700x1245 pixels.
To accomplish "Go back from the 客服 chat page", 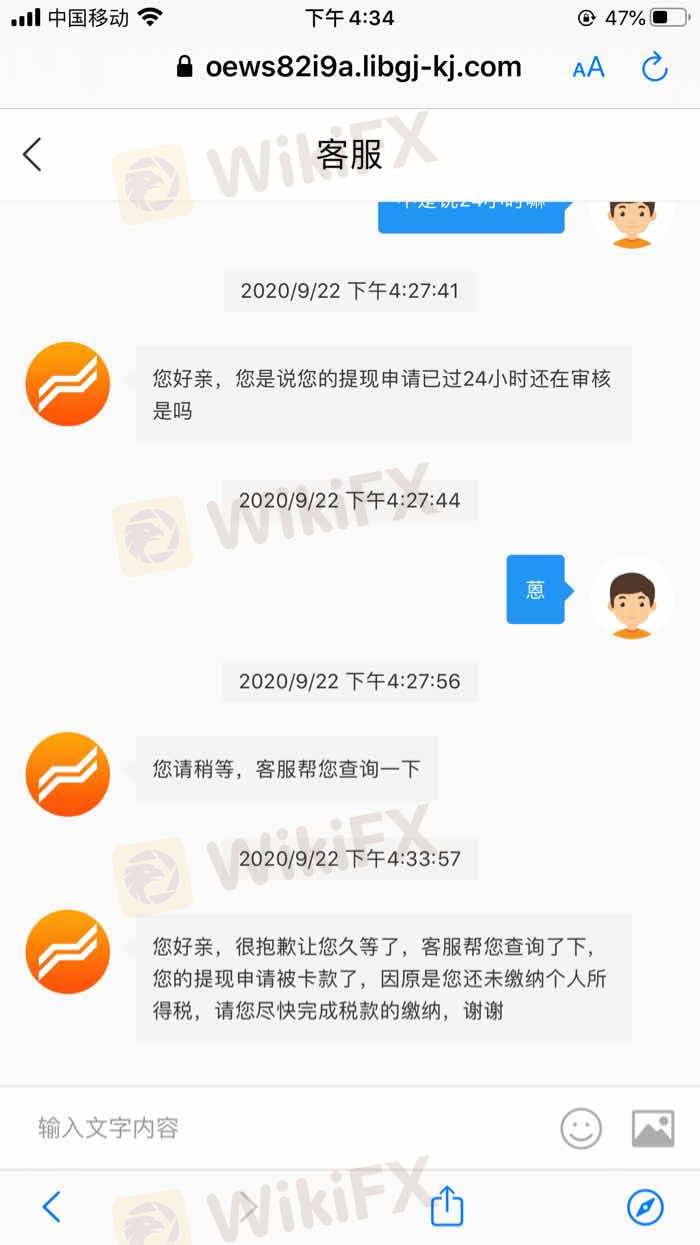I will tap(33, 155).
